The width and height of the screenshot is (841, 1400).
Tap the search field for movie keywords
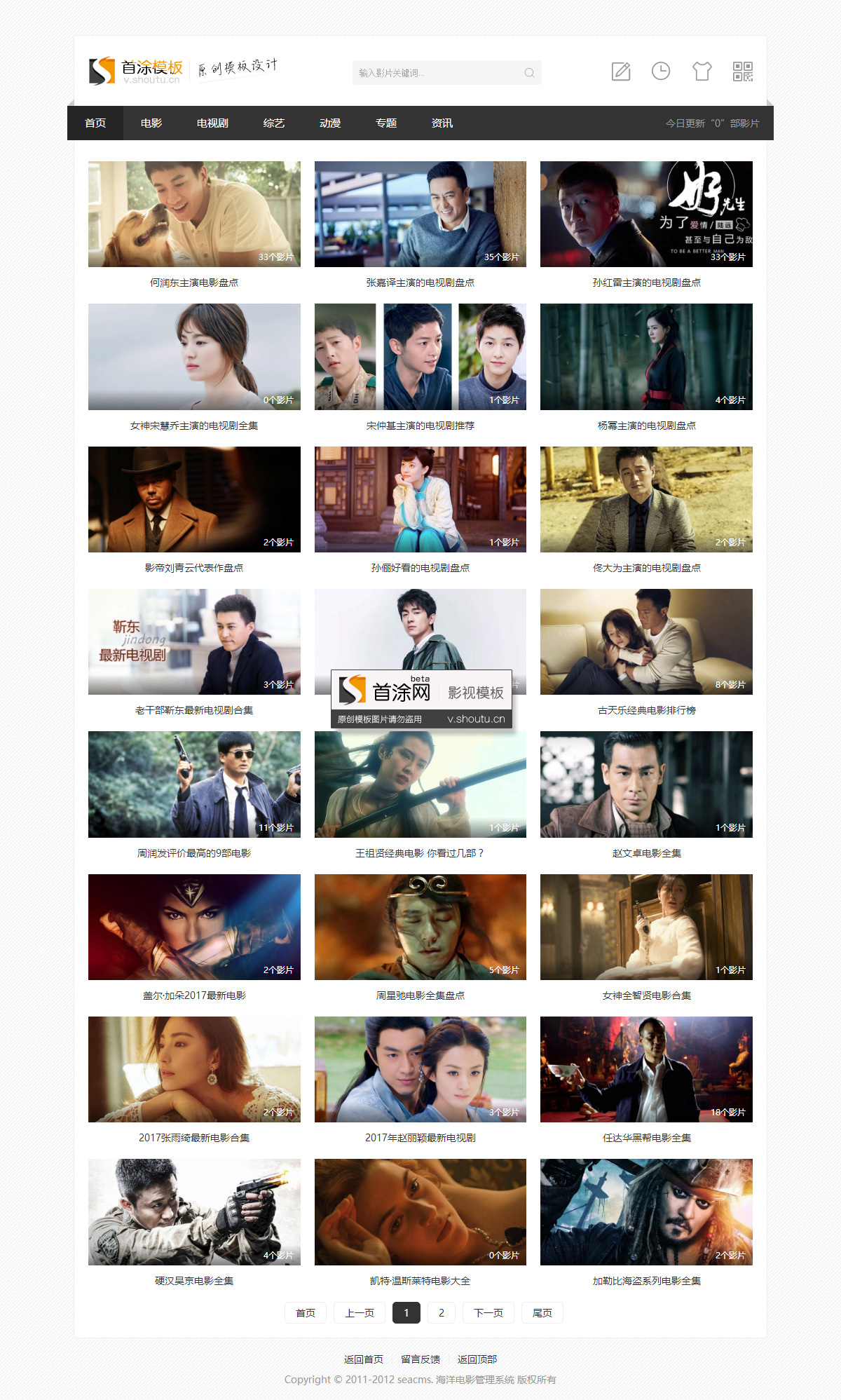click(435, 73)
